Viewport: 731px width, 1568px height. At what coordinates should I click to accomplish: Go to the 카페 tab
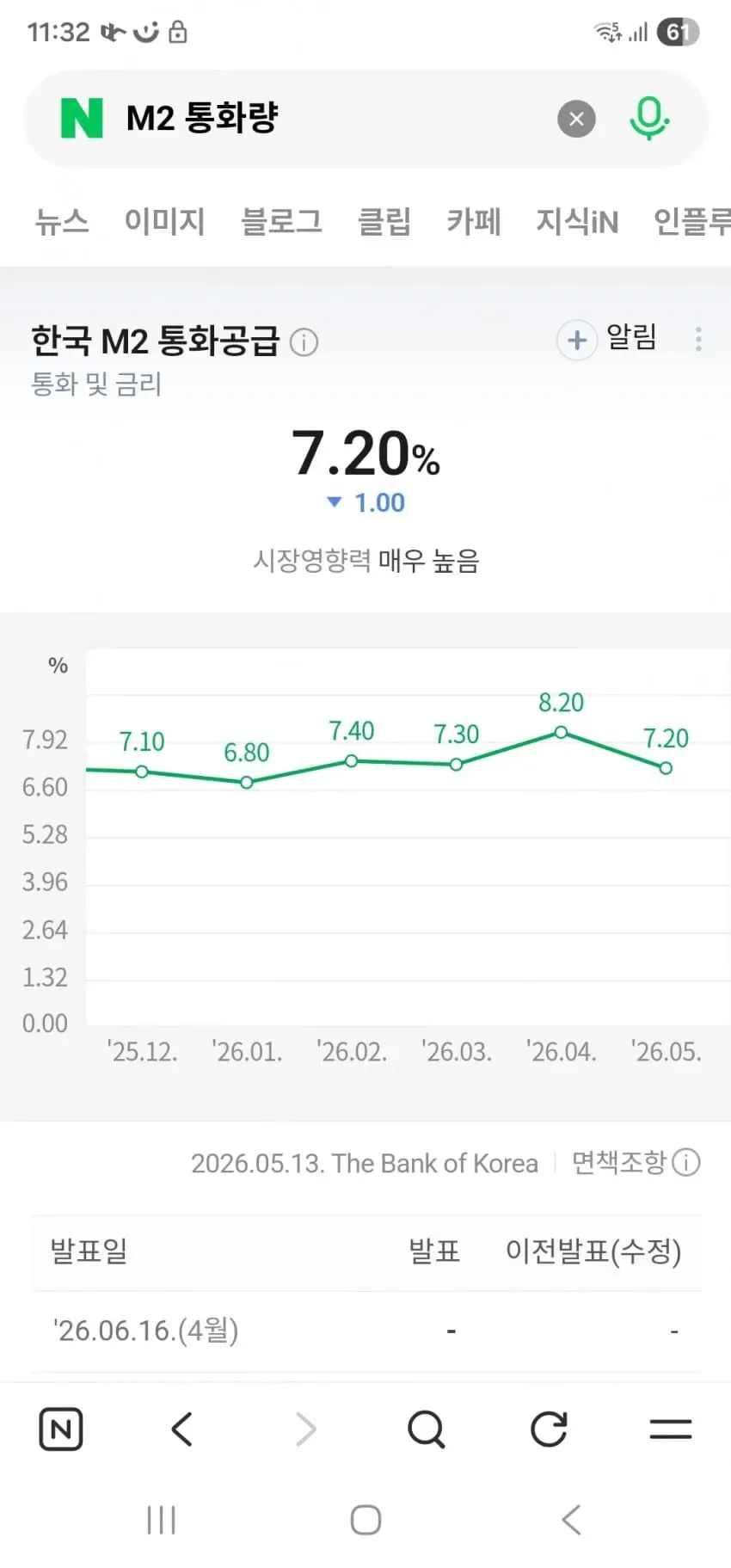click(x=473, y=222)
